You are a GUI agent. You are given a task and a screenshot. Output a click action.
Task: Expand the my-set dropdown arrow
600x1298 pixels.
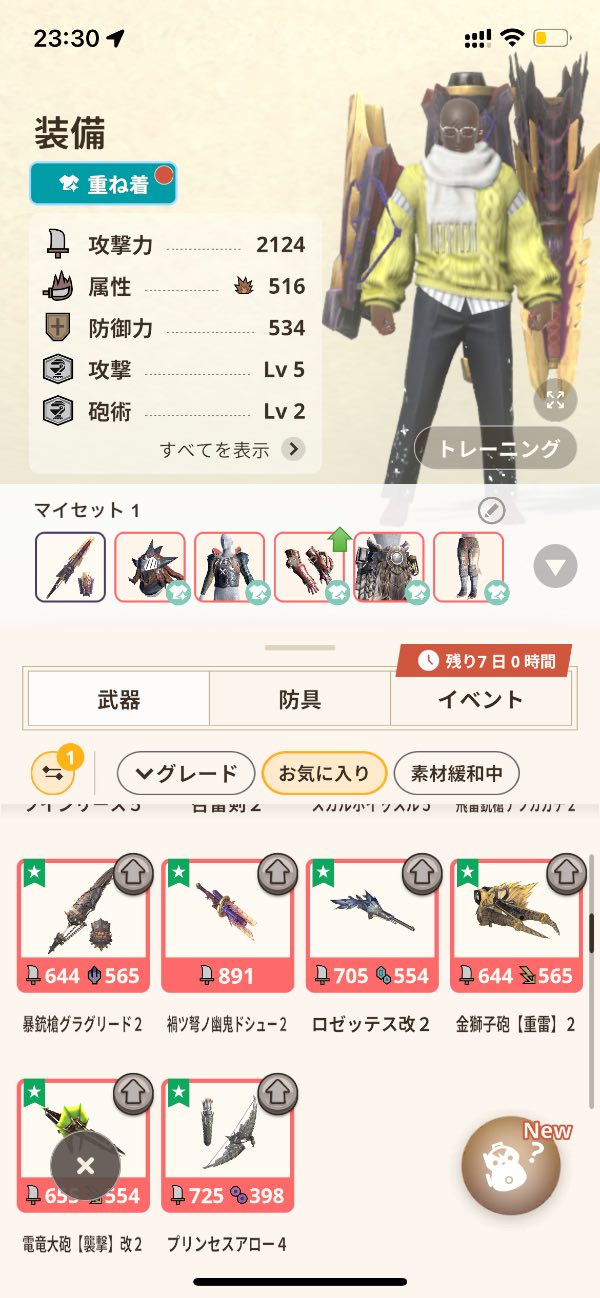(555, 568)
